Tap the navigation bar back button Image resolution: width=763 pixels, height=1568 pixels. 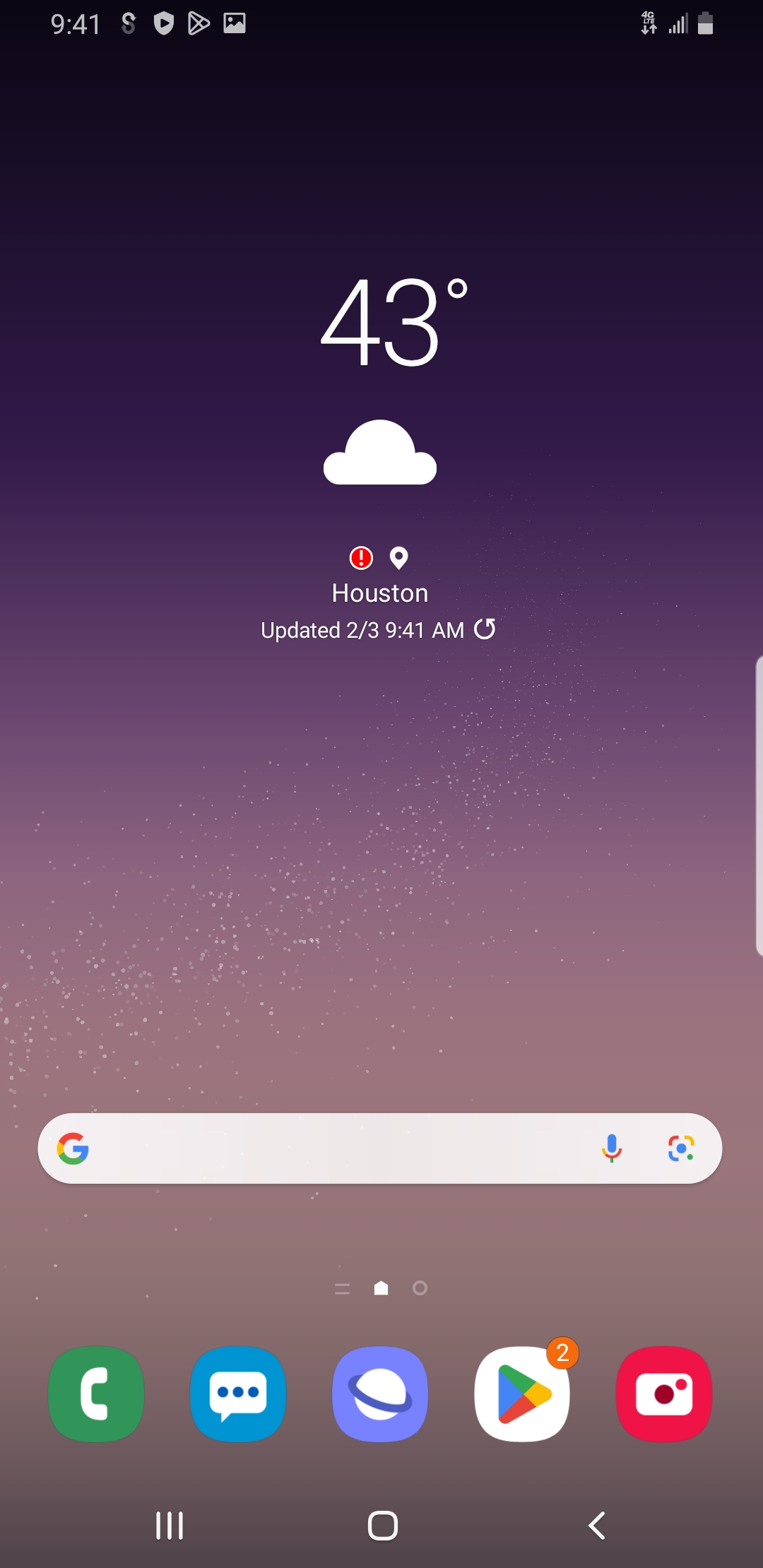tap(597, 1526)
